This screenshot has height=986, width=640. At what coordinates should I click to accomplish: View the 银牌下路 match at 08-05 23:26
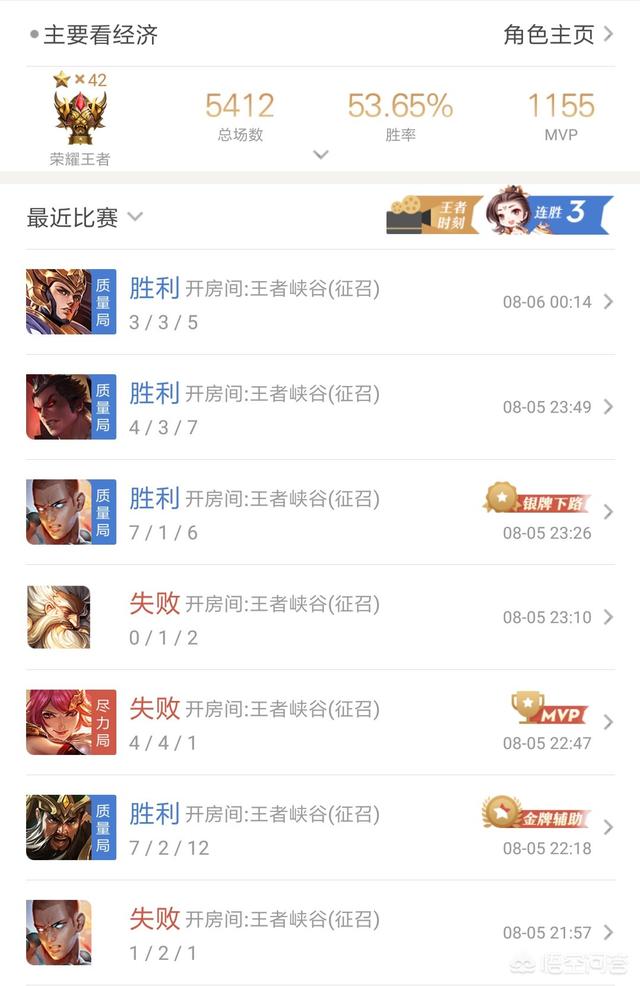pyautogui.click(x=320, y=512)
